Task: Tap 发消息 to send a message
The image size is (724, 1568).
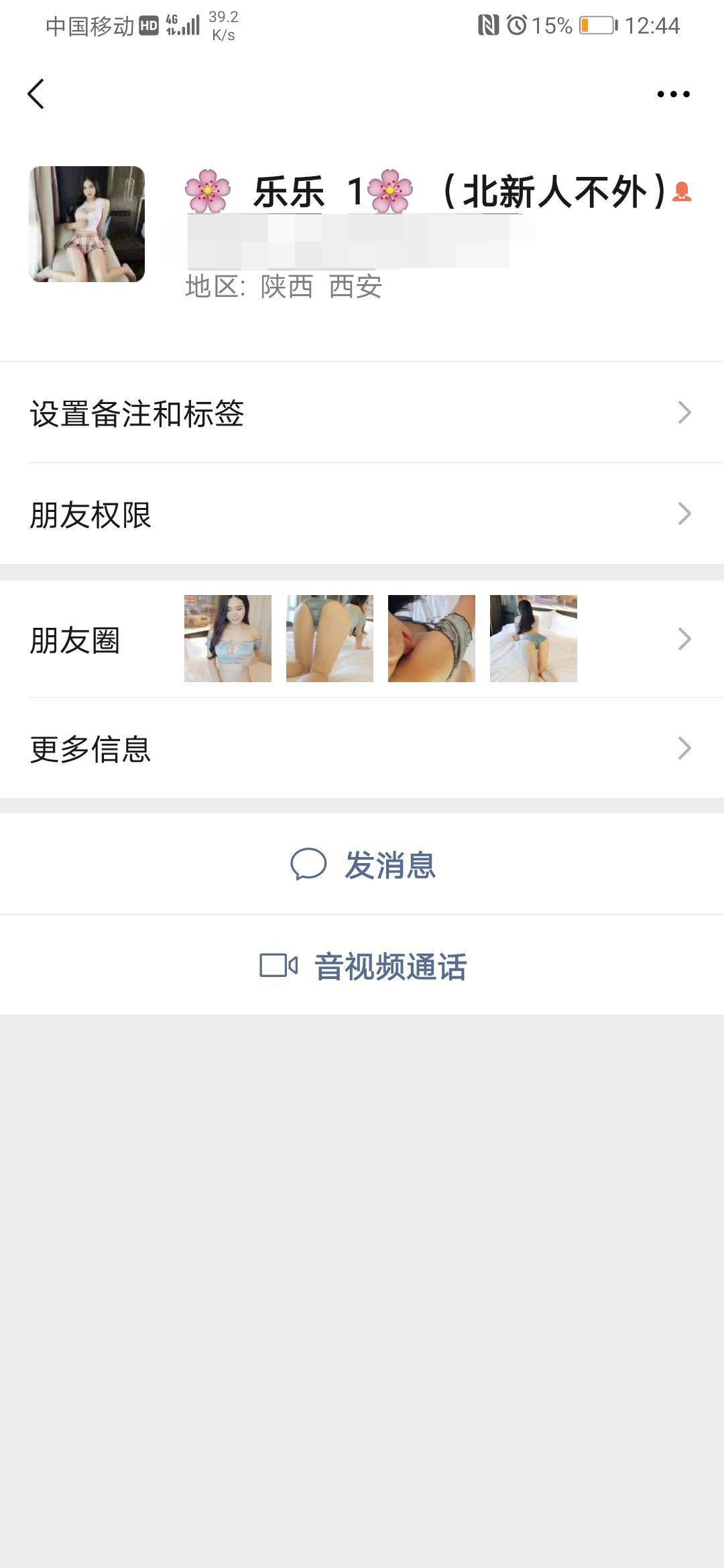Action: [x=363, y=864]
